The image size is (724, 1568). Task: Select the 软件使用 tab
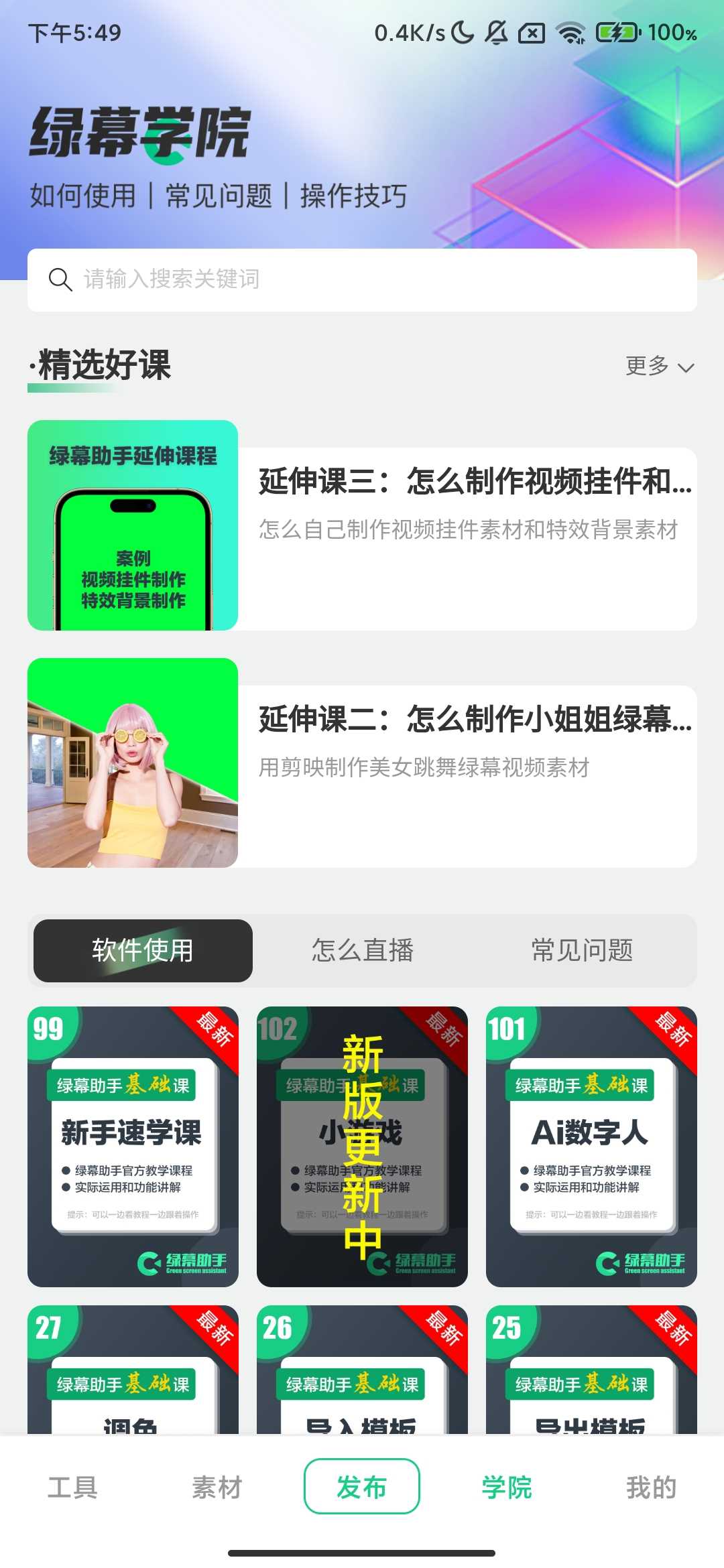tap(143, 950)
